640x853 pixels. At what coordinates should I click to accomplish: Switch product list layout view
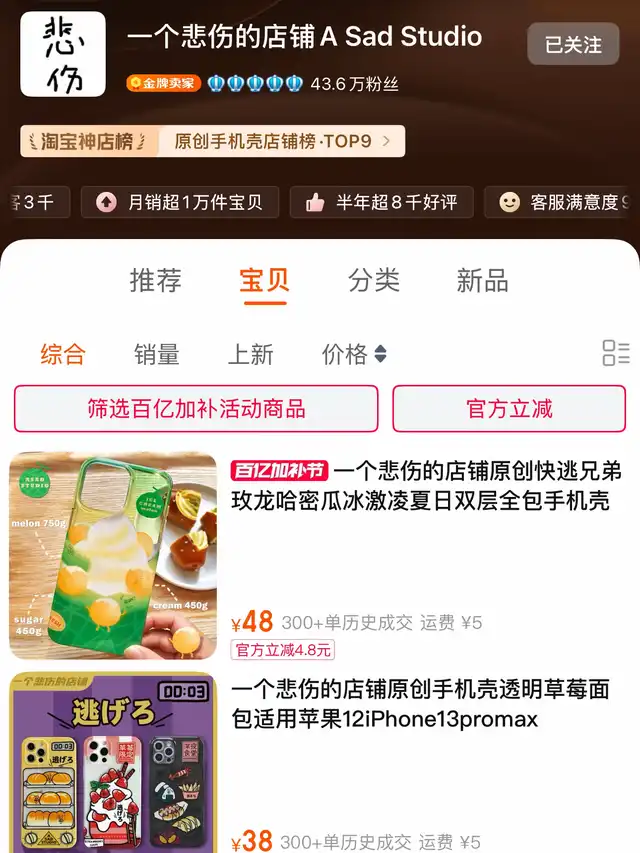(616, 353)
